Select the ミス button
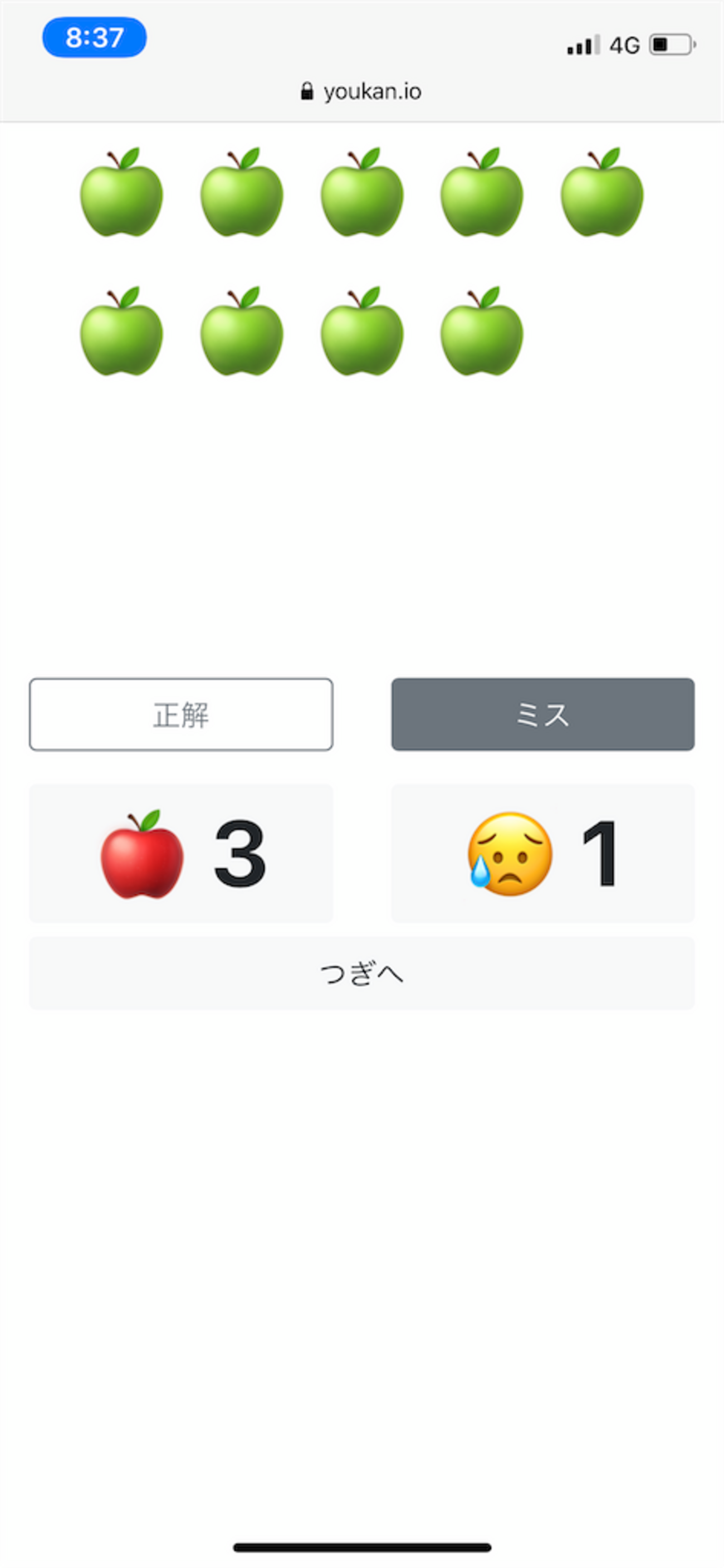Viewport: 724px width, 1568px height. click(542, 714)
